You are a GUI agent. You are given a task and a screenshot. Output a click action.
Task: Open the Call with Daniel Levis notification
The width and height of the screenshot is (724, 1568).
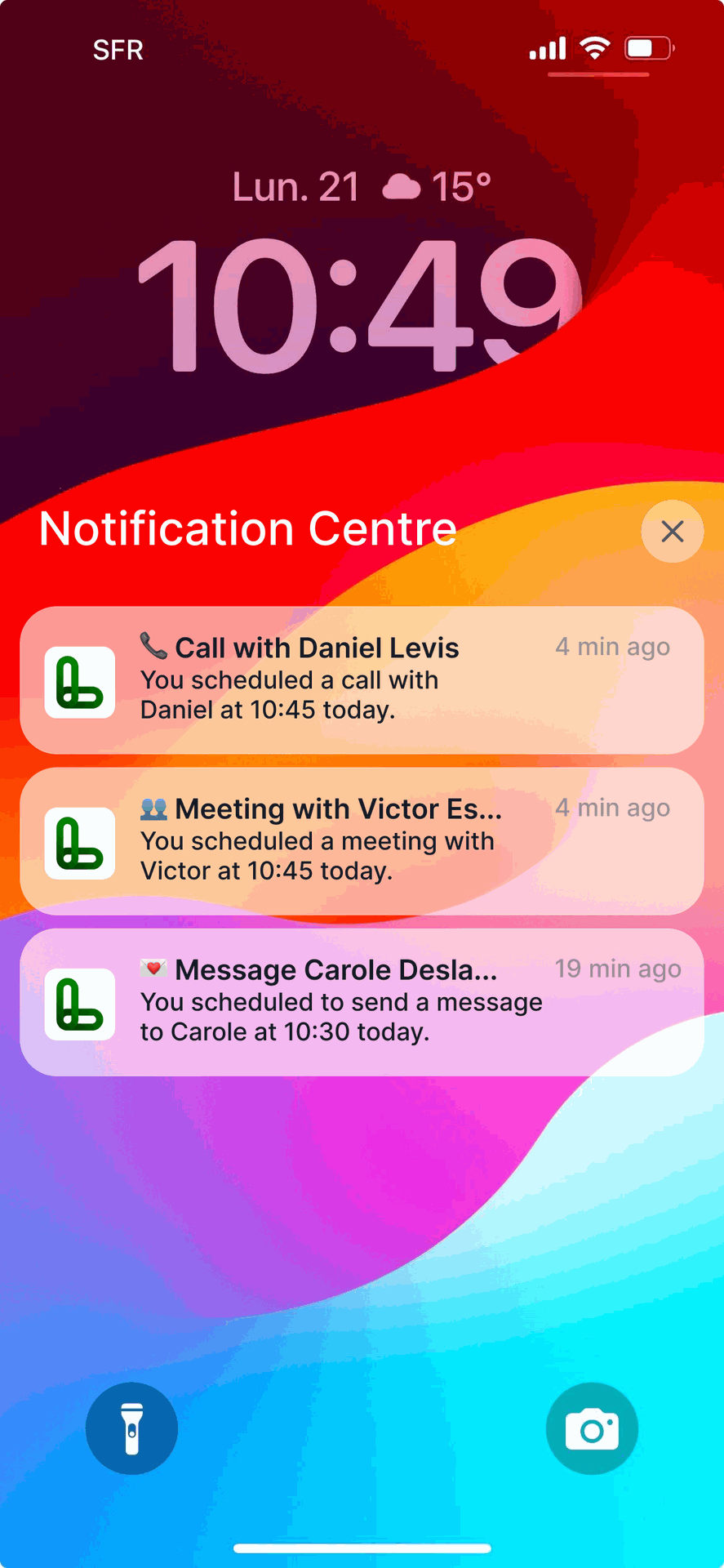pos(362,679)
